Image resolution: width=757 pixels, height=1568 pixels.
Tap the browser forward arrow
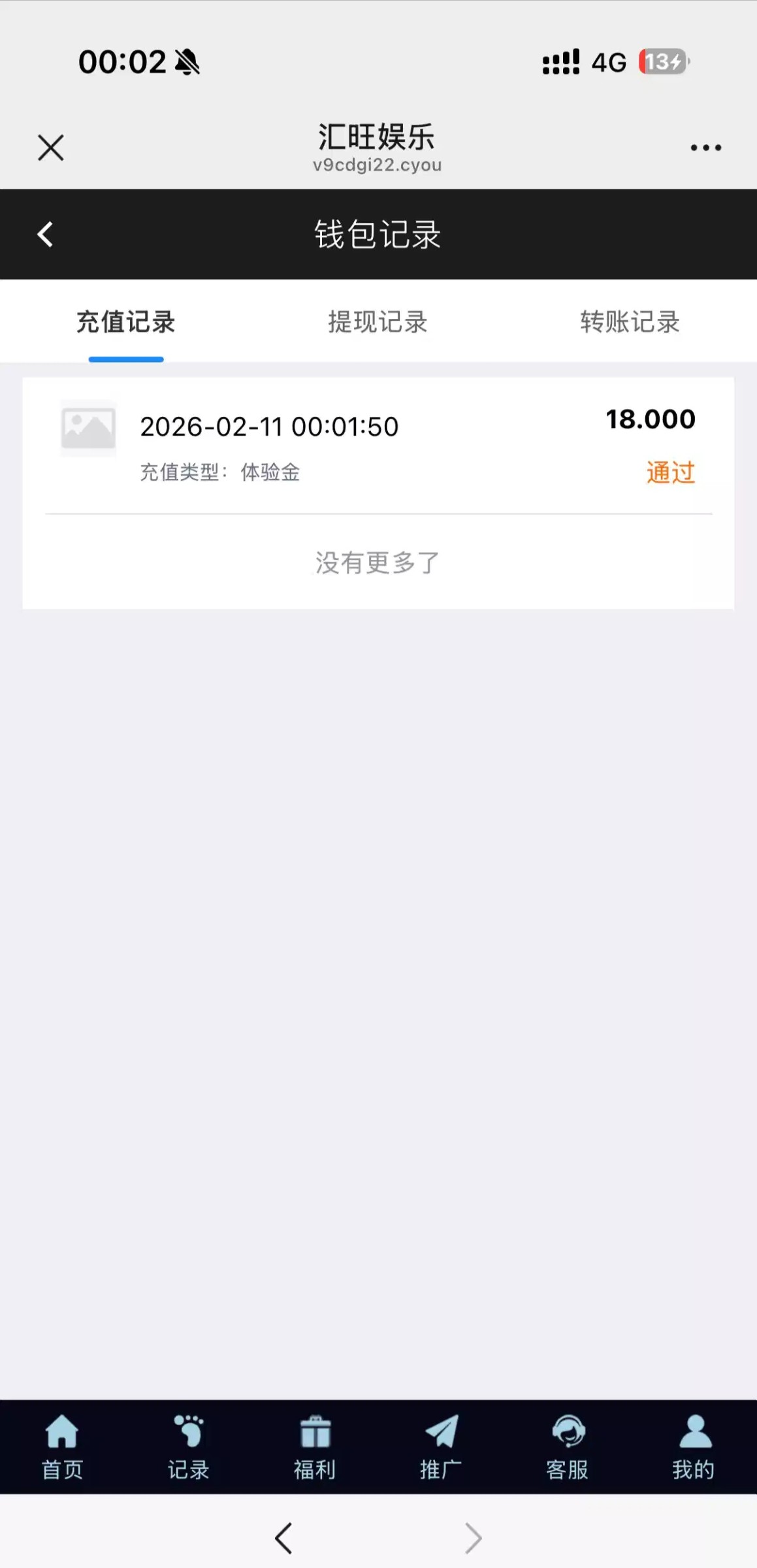473,1538
